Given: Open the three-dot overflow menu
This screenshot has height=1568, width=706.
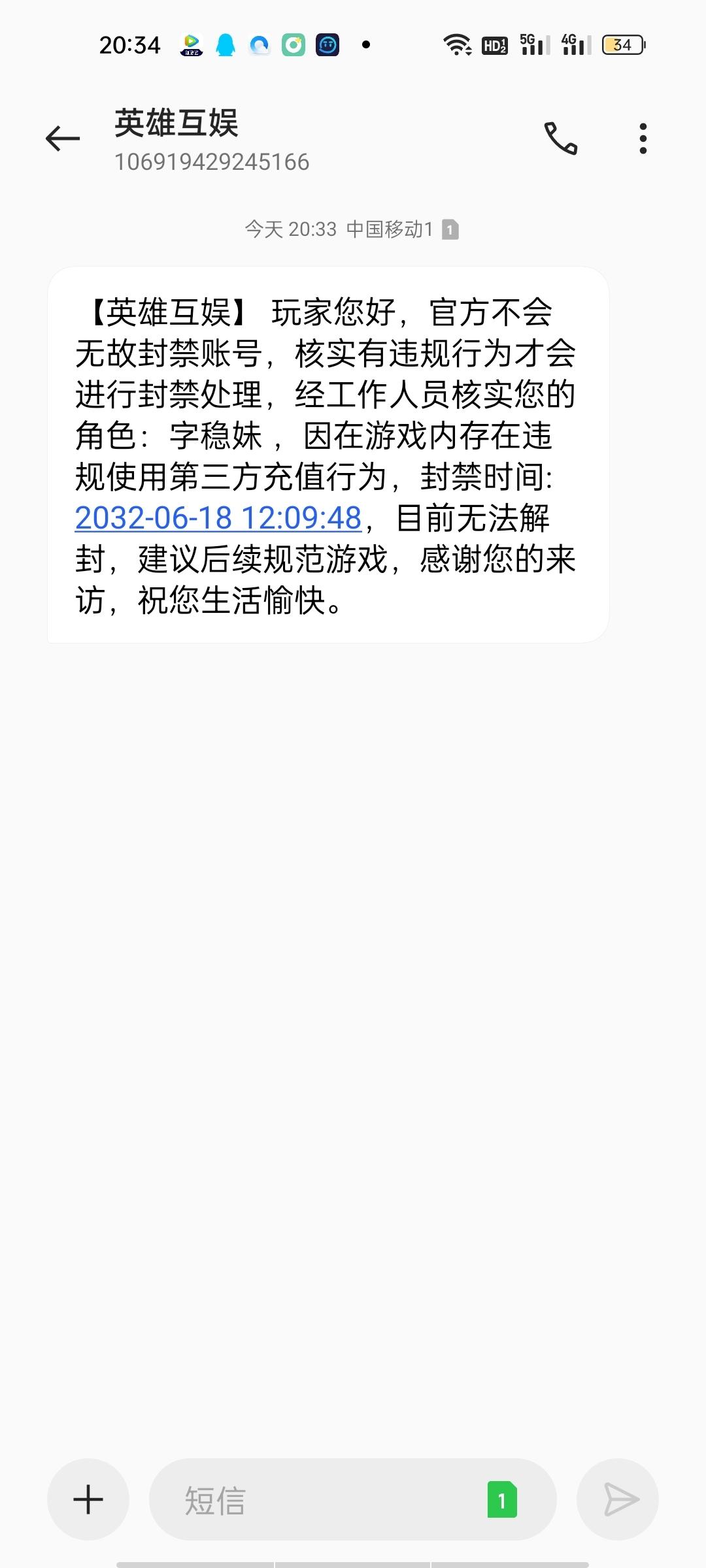Looking at the screenshot, I should click(x=643, y=139).
